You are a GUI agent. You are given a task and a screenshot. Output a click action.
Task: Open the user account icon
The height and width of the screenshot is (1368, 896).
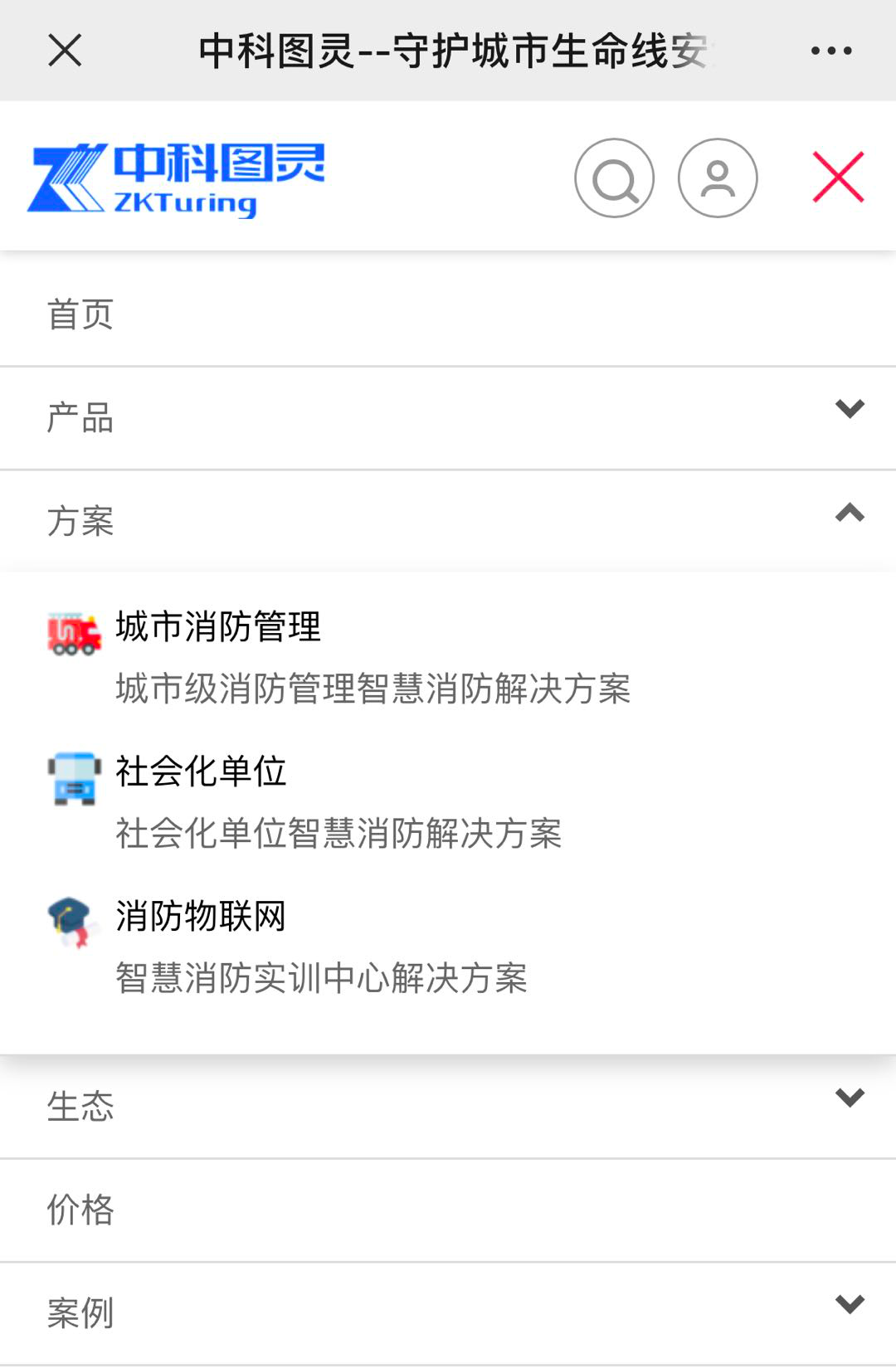[718, 178]
